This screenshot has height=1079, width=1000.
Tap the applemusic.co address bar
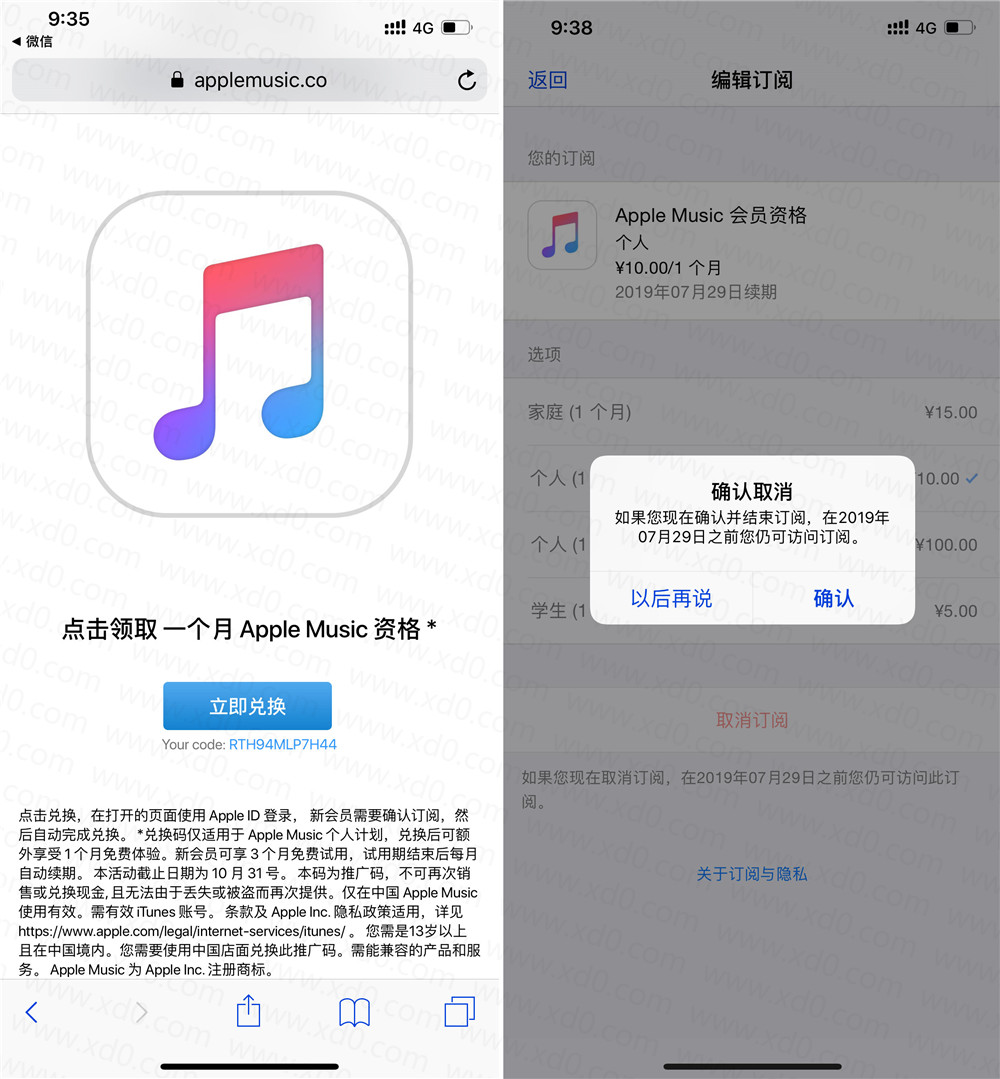click(250, 81)
